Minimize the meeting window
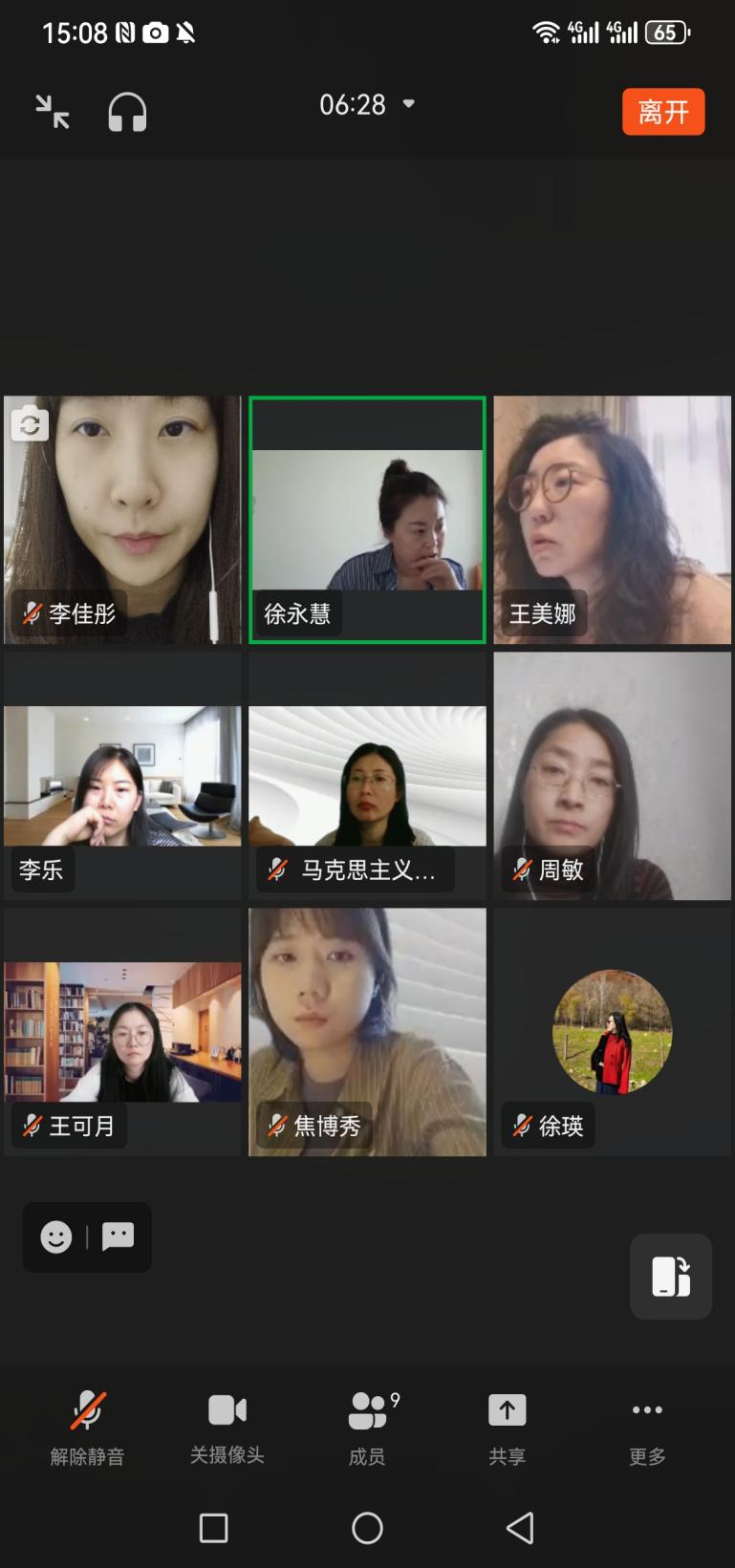The height and width of the screenshot is (1568, 735). coord(53,112)
